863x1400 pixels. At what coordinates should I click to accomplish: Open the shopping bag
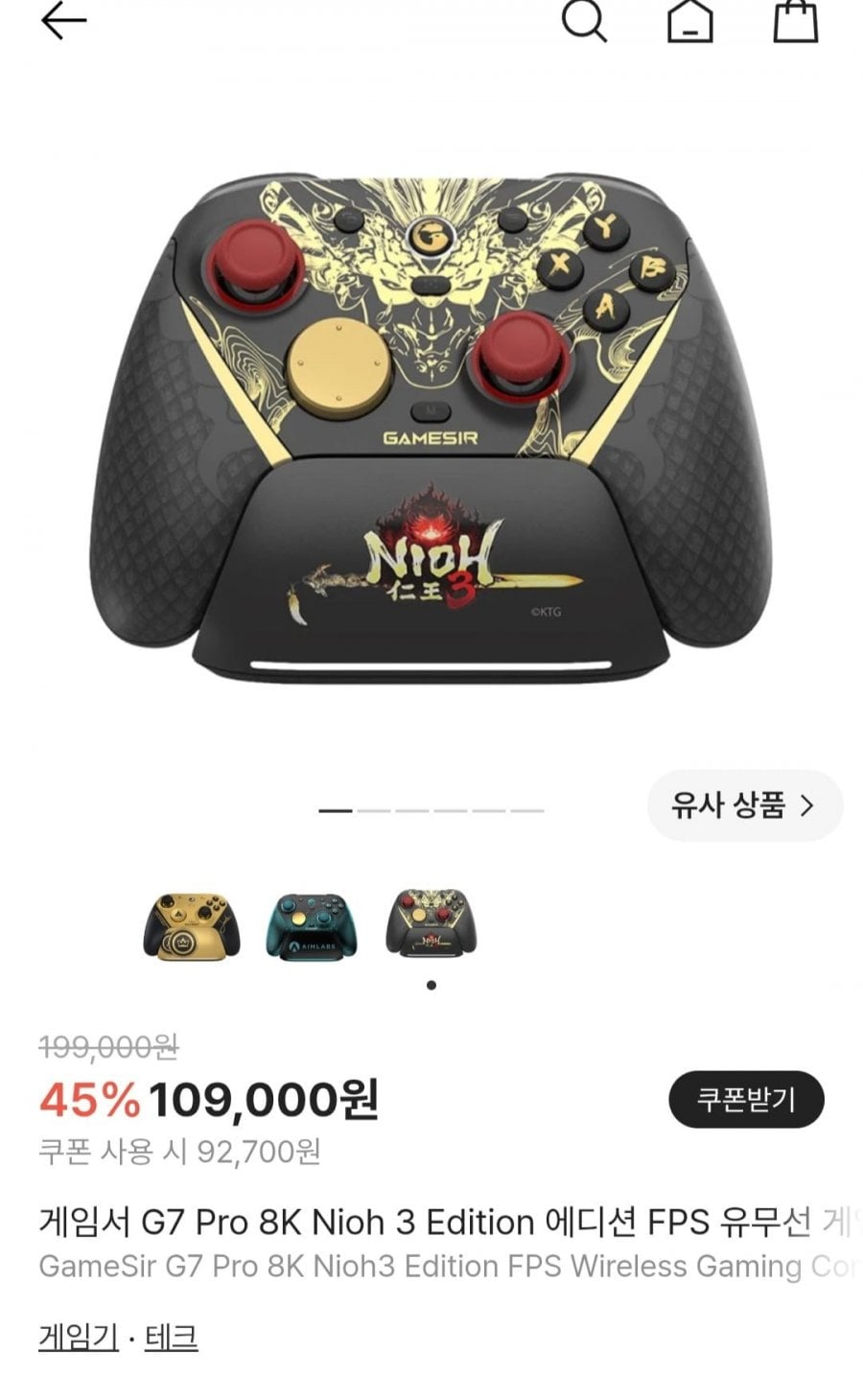click(x=796, y=21)
